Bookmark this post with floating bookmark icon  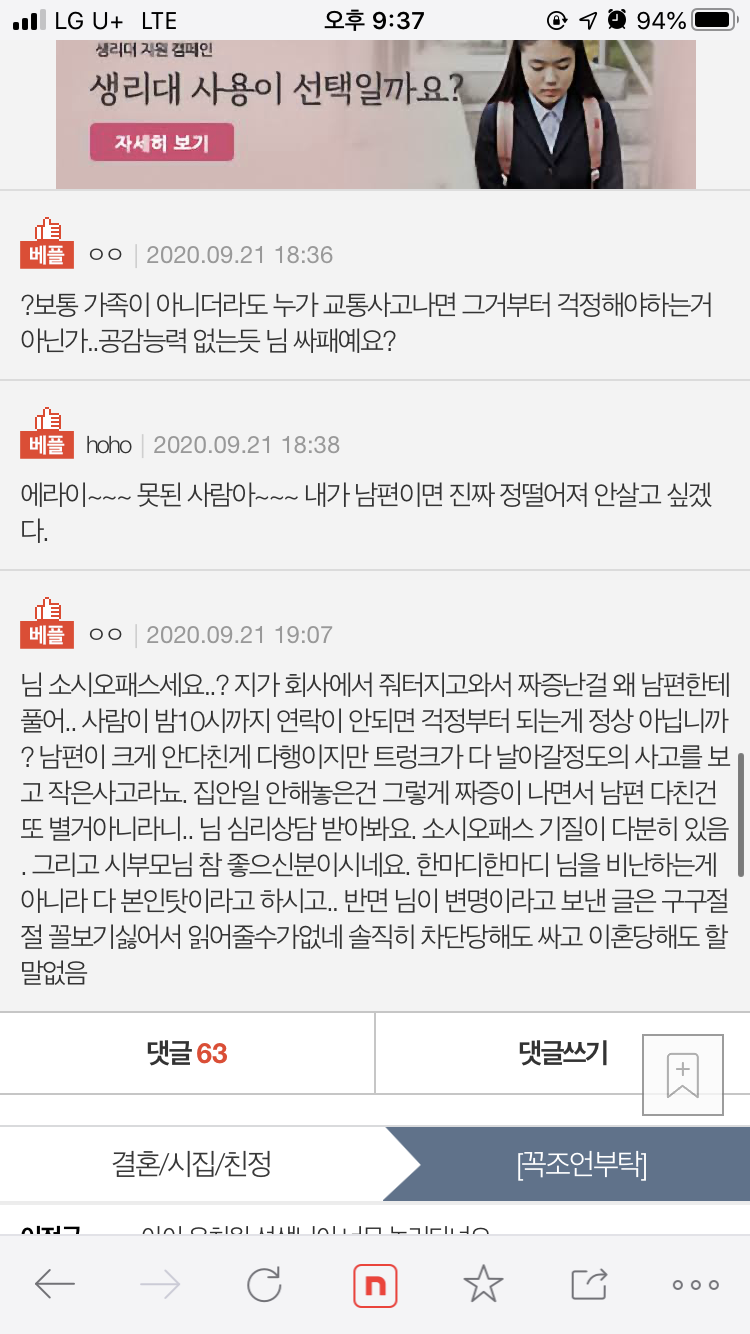coord(682,1075)
